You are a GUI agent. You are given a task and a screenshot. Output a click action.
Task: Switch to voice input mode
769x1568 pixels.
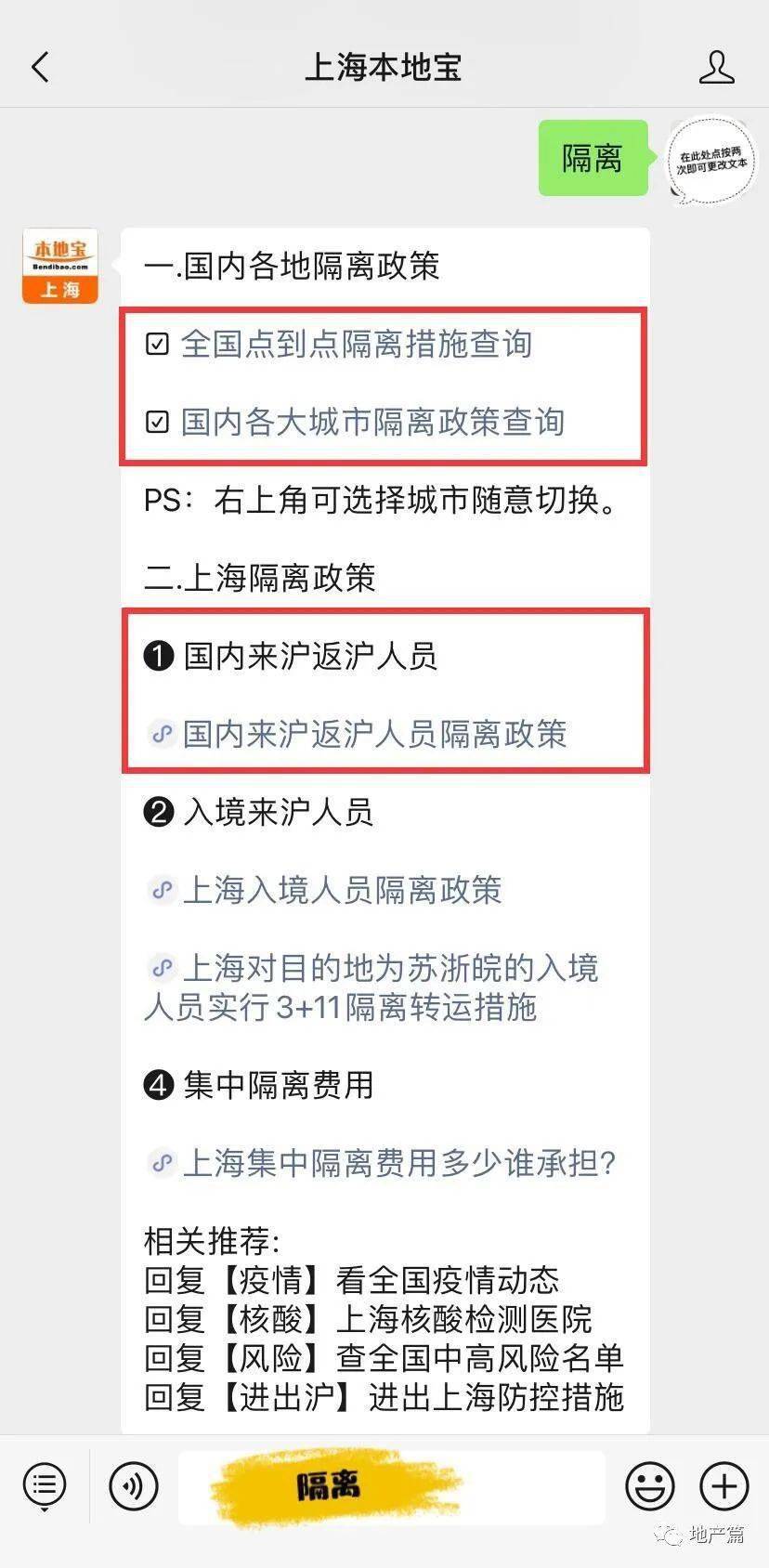134,1486
